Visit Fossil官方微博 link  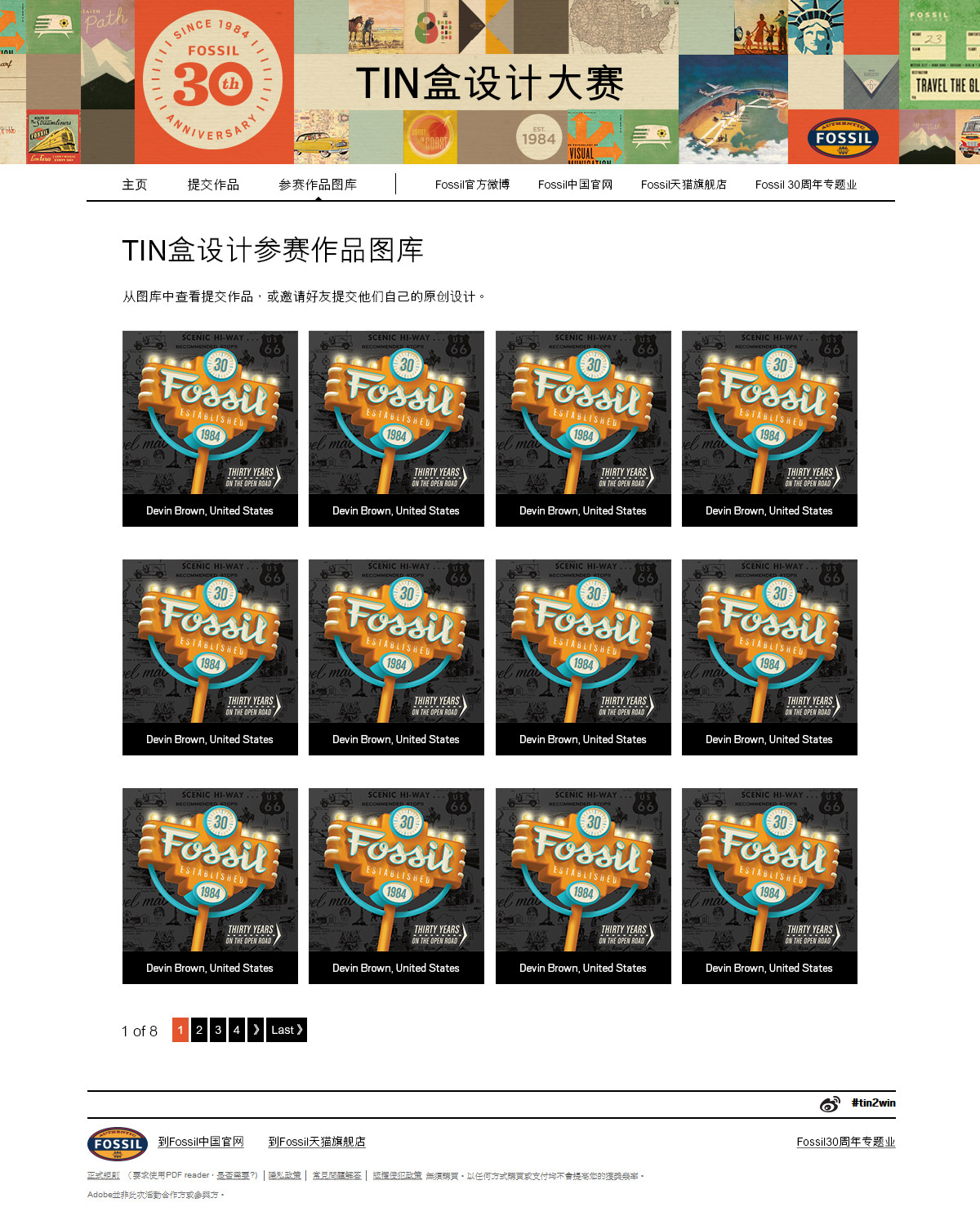(472, 185)
